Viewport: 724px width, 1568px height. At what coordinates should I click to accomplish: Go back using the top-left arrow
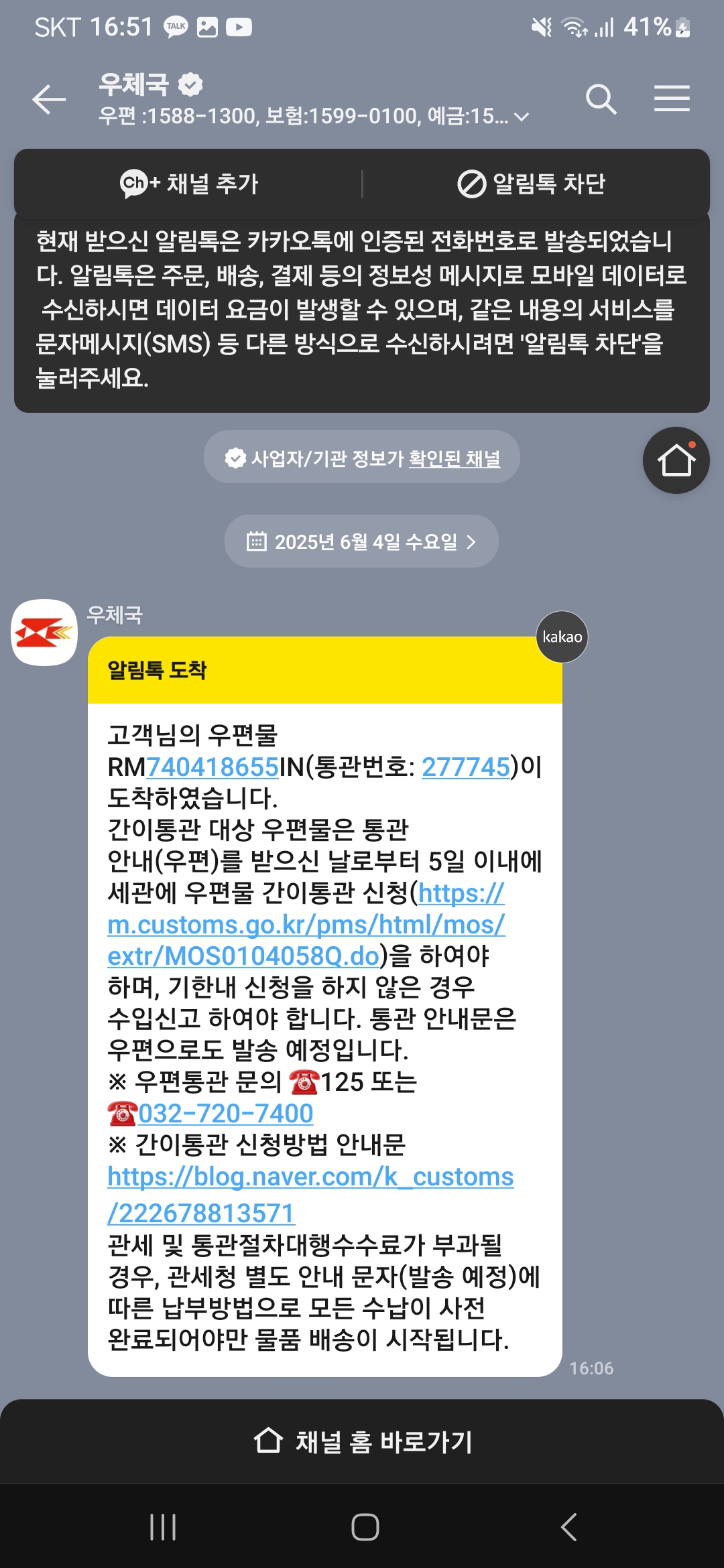[50, 100]
